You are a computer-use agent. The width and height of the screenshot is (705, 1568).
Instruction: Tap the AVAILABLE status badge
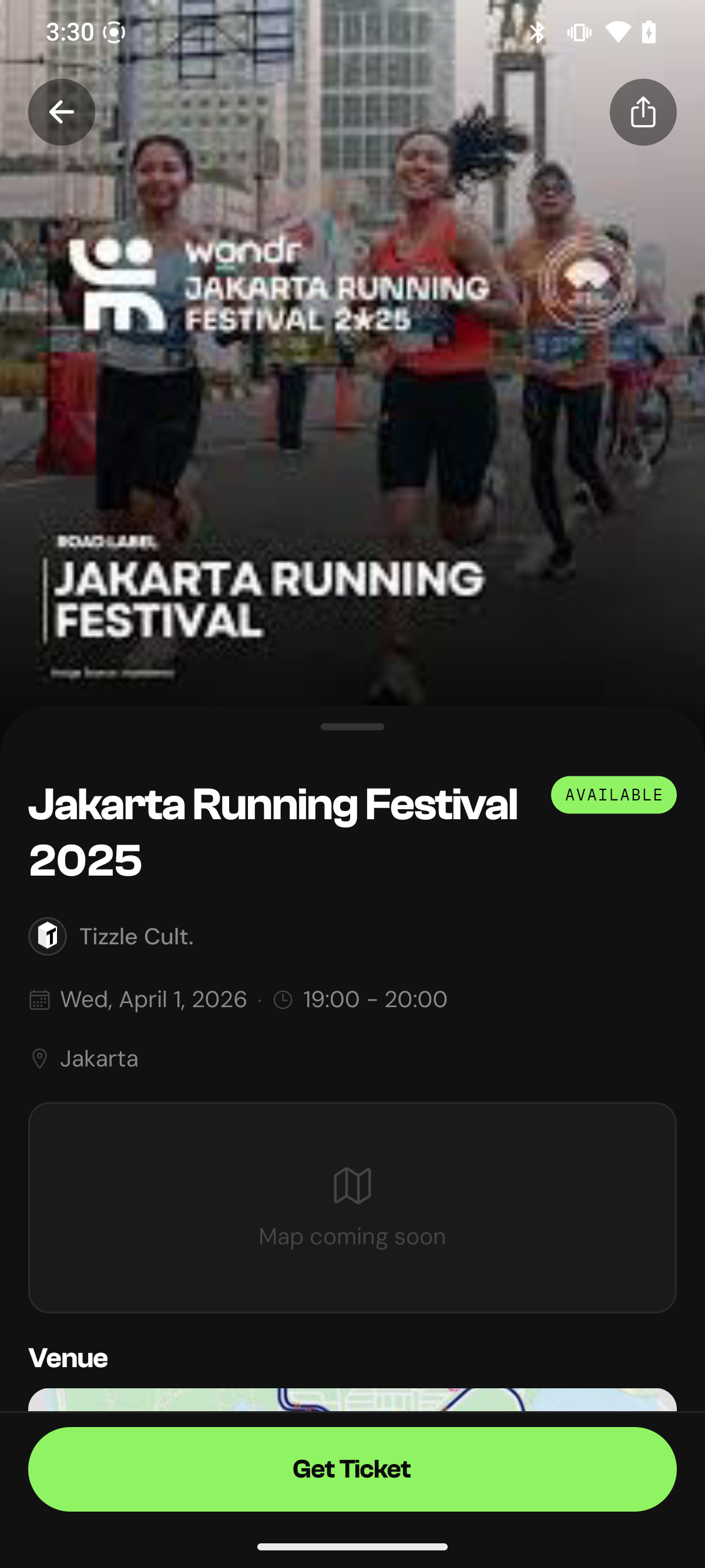click(x=613, y=794)
